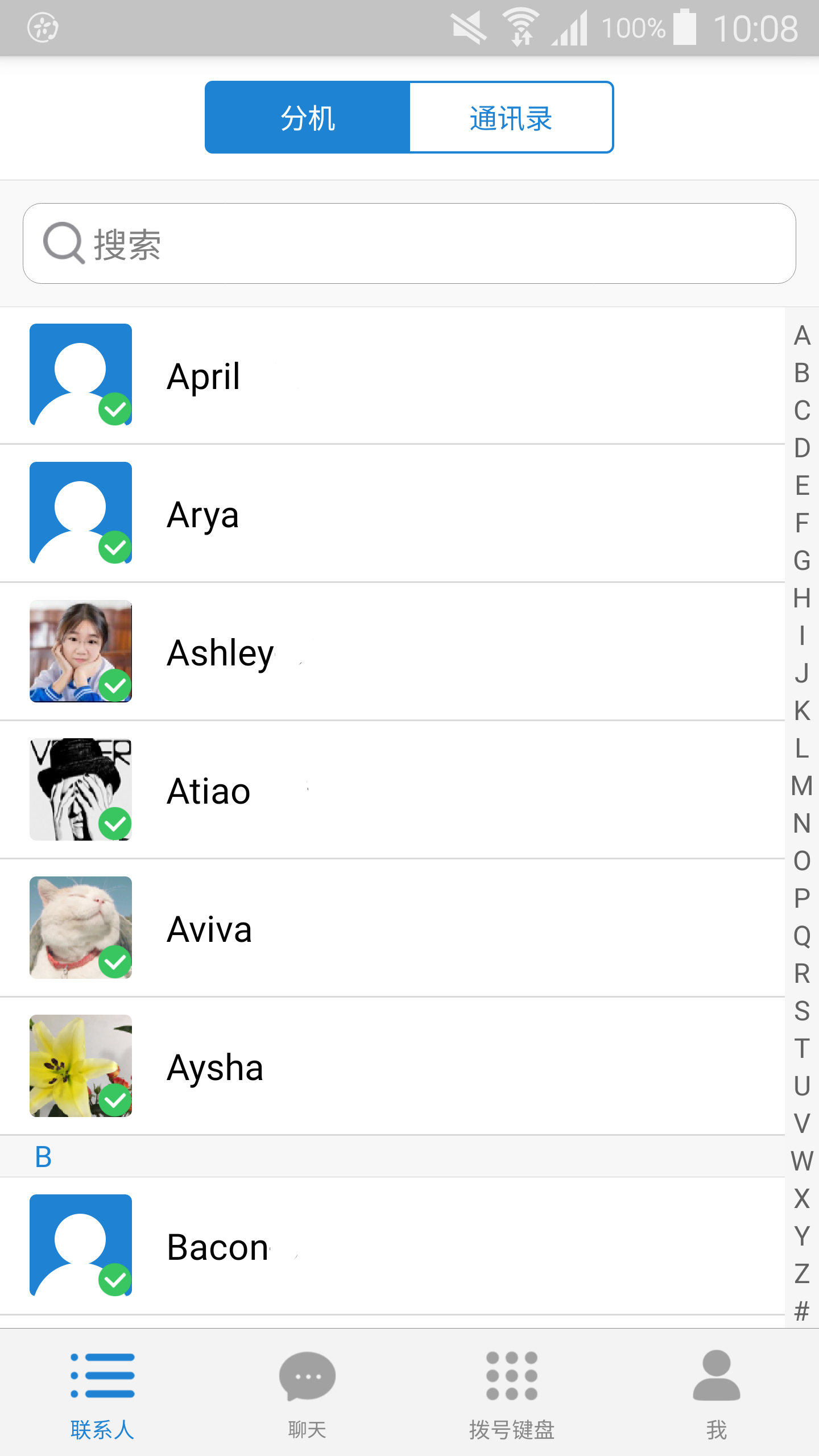Jump to letter M in index
This screenshot has width=819, height=1456.
tap(802, 786)
